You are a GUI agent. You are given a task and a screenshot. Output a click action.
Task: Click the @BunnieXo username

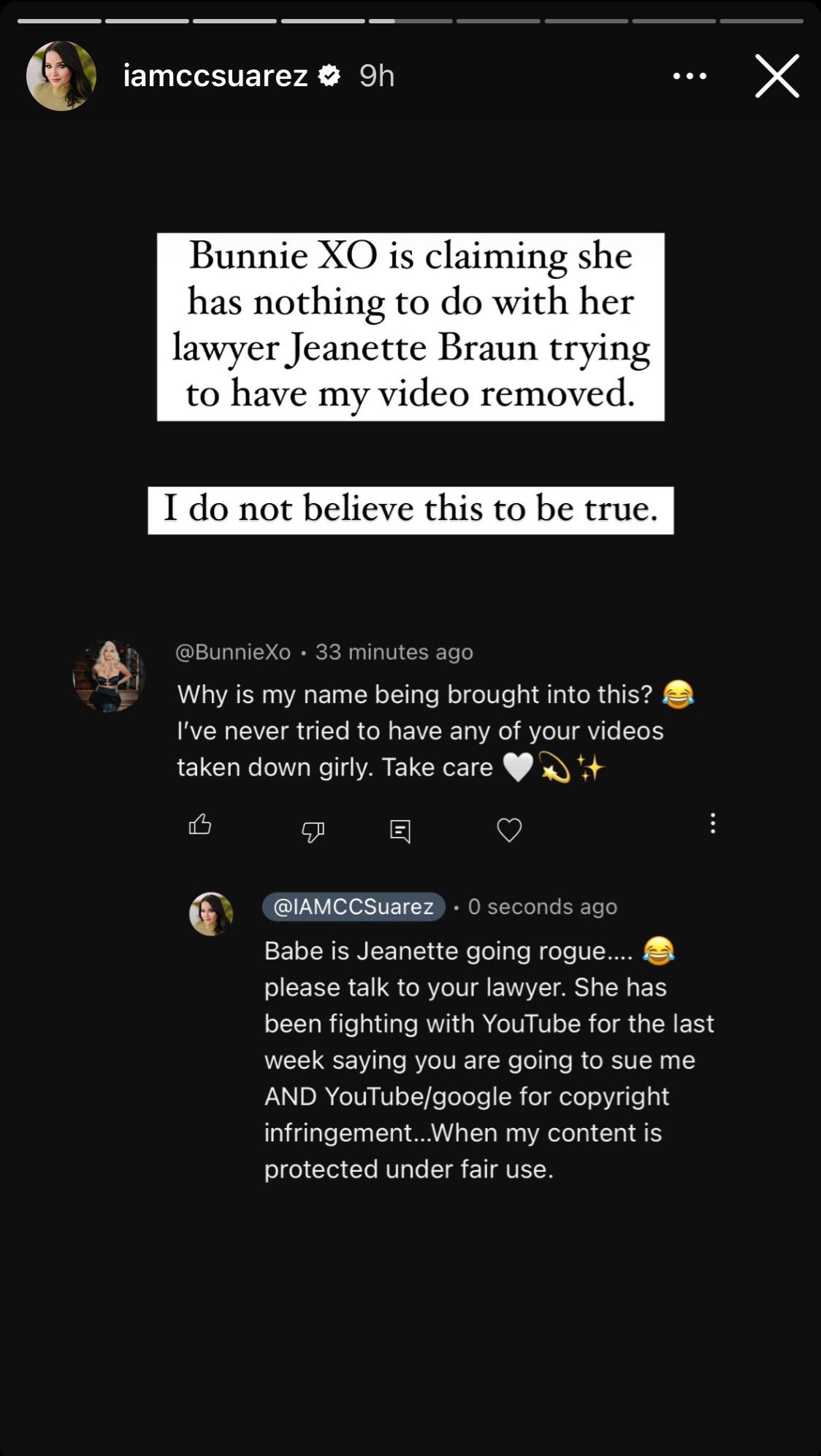[x=232, y=652]
